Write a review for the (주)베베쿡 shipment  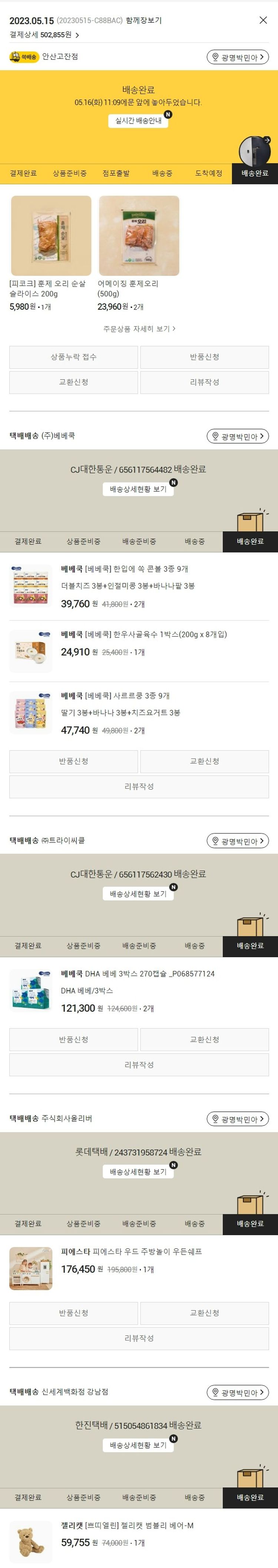pos(139,786)
